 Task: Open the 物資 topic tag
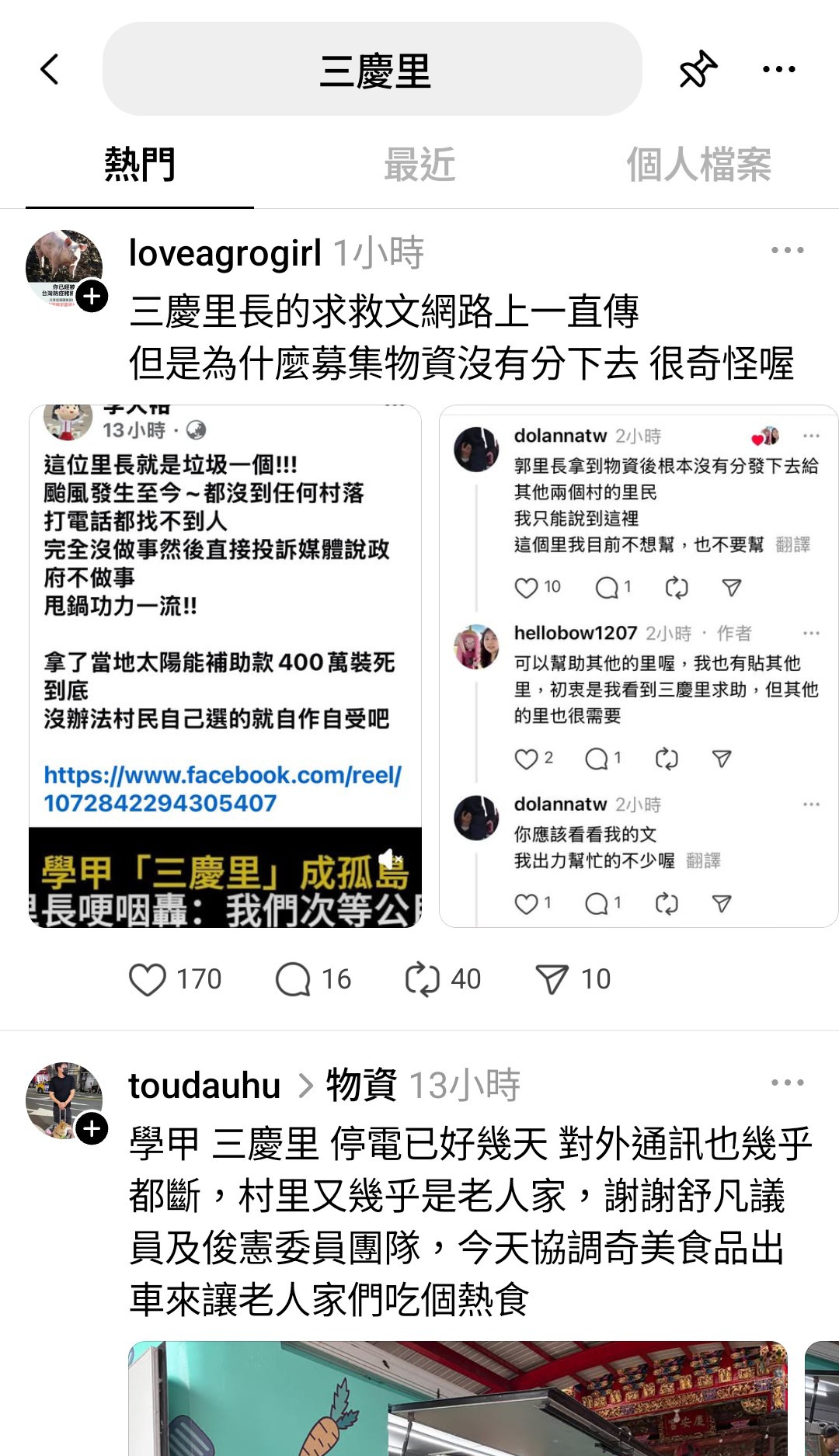361,1086
